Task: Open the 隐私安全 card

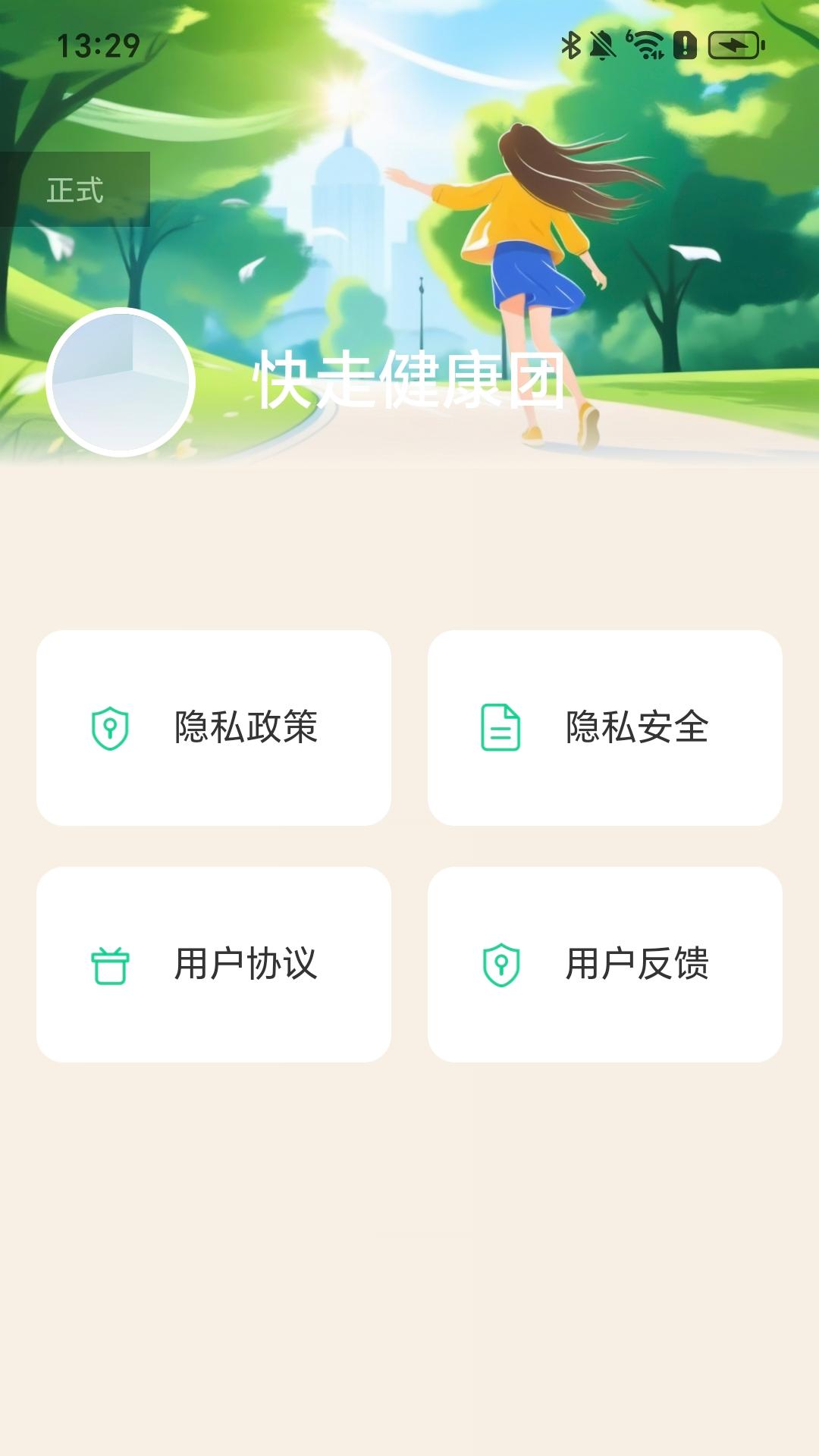Action: tap(604, 727)
